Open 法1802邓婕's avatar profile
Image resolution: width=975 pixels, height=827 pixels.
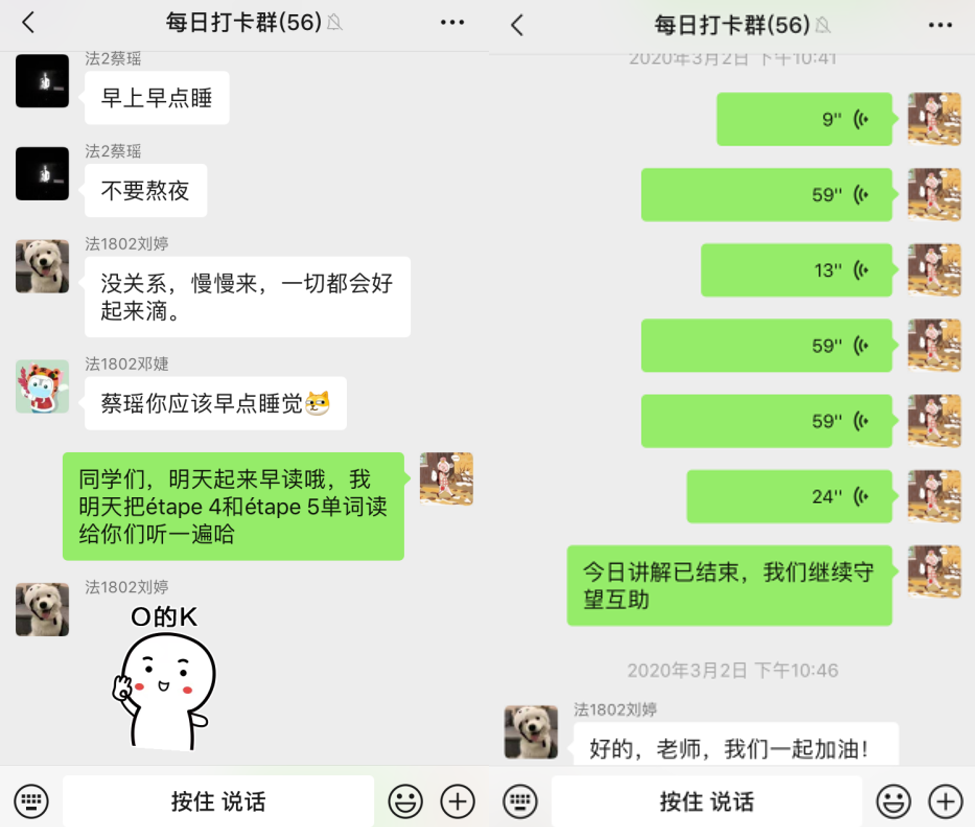(x=42, y=387)
